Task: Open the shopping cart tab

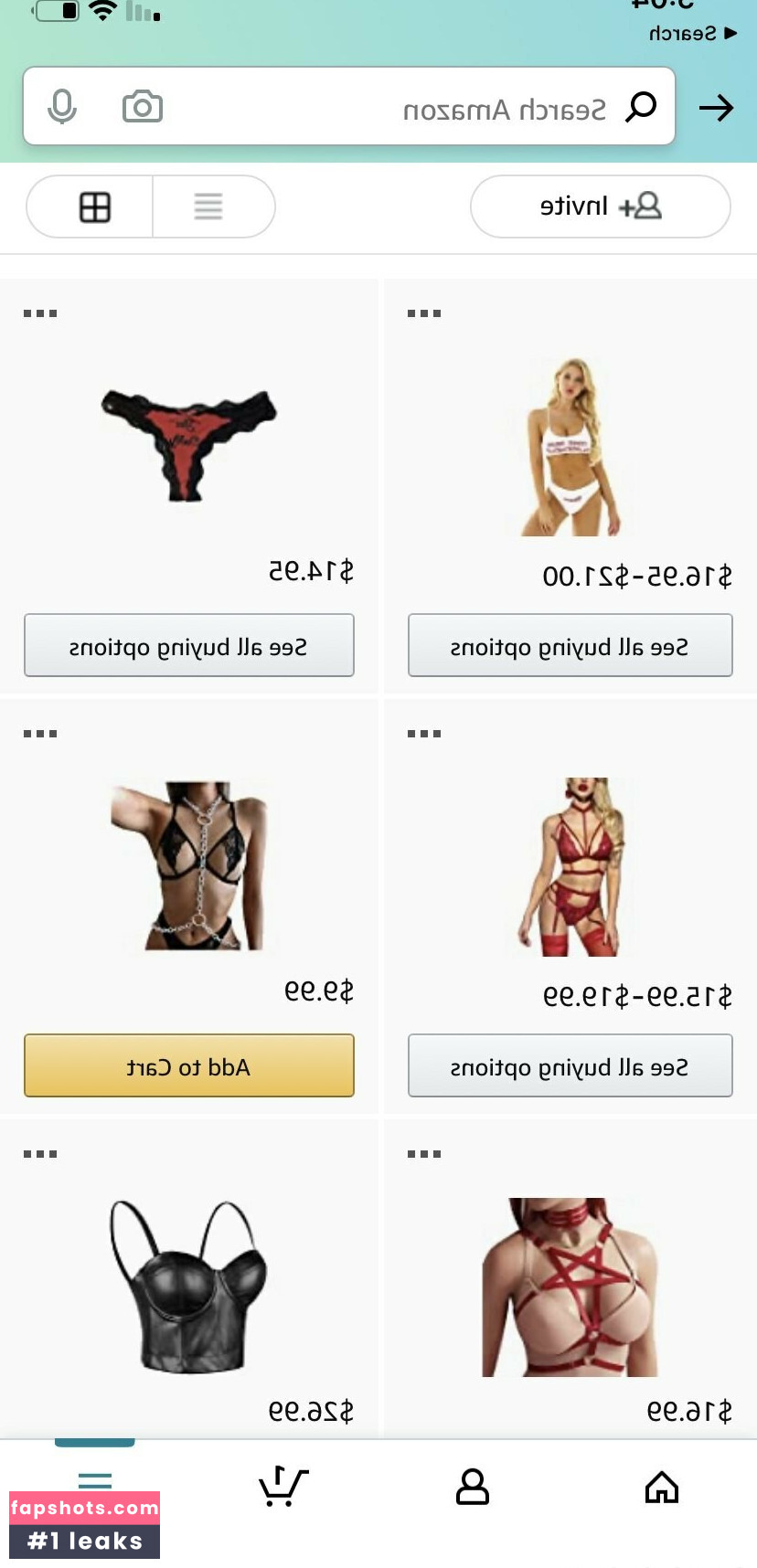Action: pyautogui.click(x=283, y=1488)
